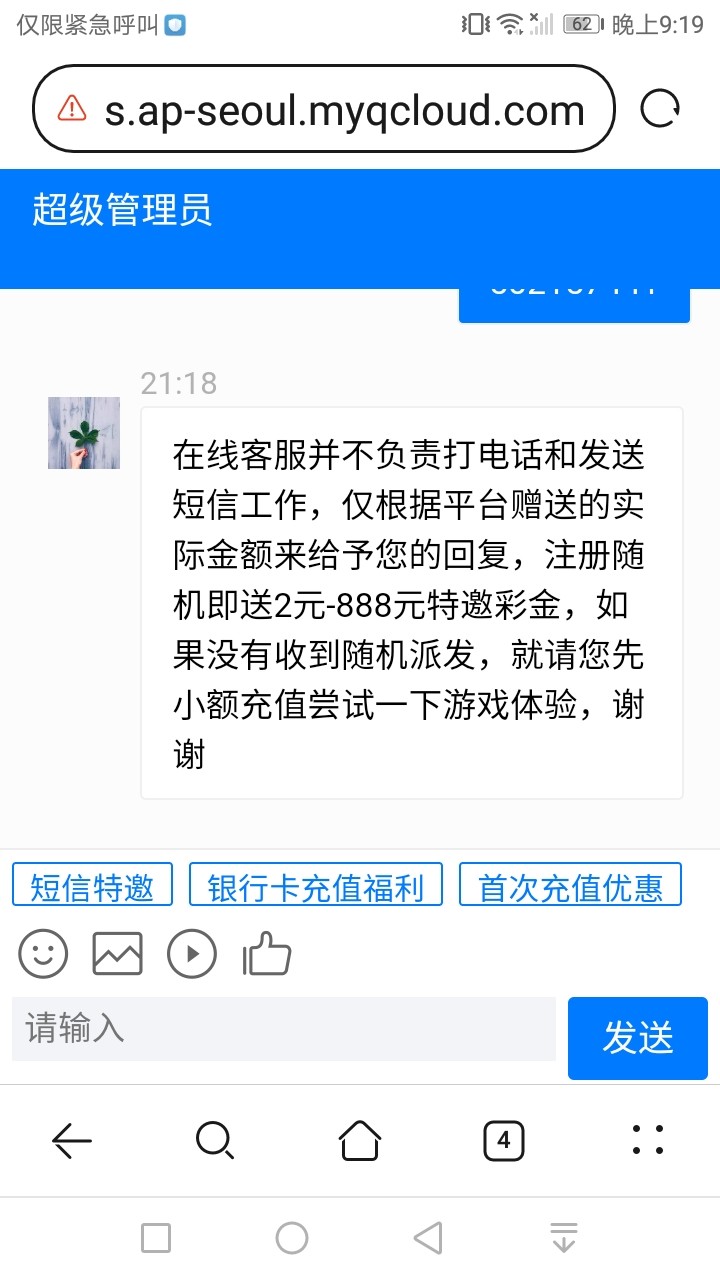
Task: Open the browser overflow menu dots
Action: click(x=648, y=1140)
